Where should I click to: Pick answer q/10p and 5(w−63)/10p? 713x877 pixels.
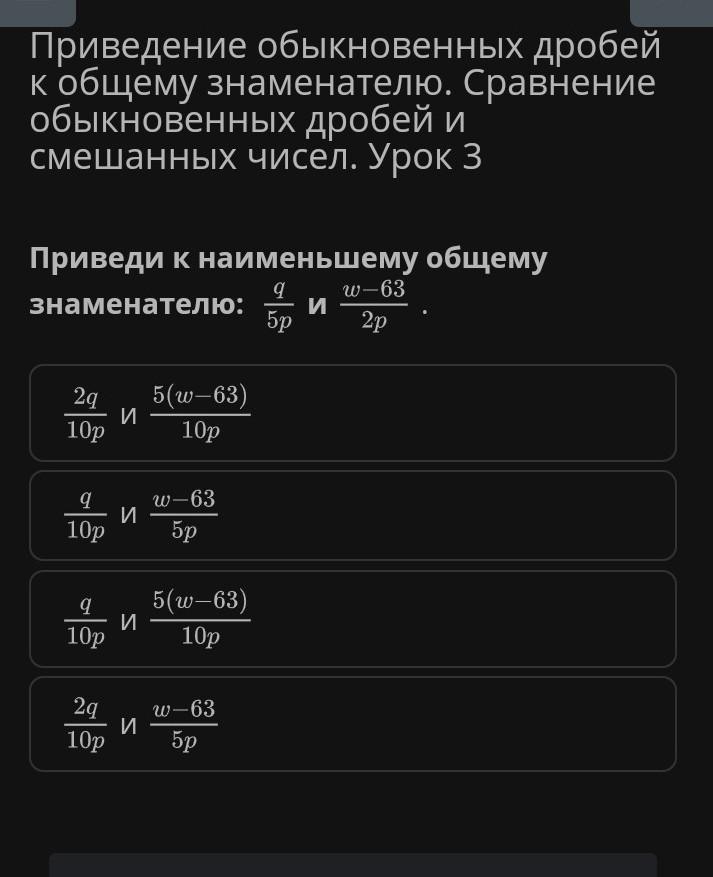pos(352,619)
